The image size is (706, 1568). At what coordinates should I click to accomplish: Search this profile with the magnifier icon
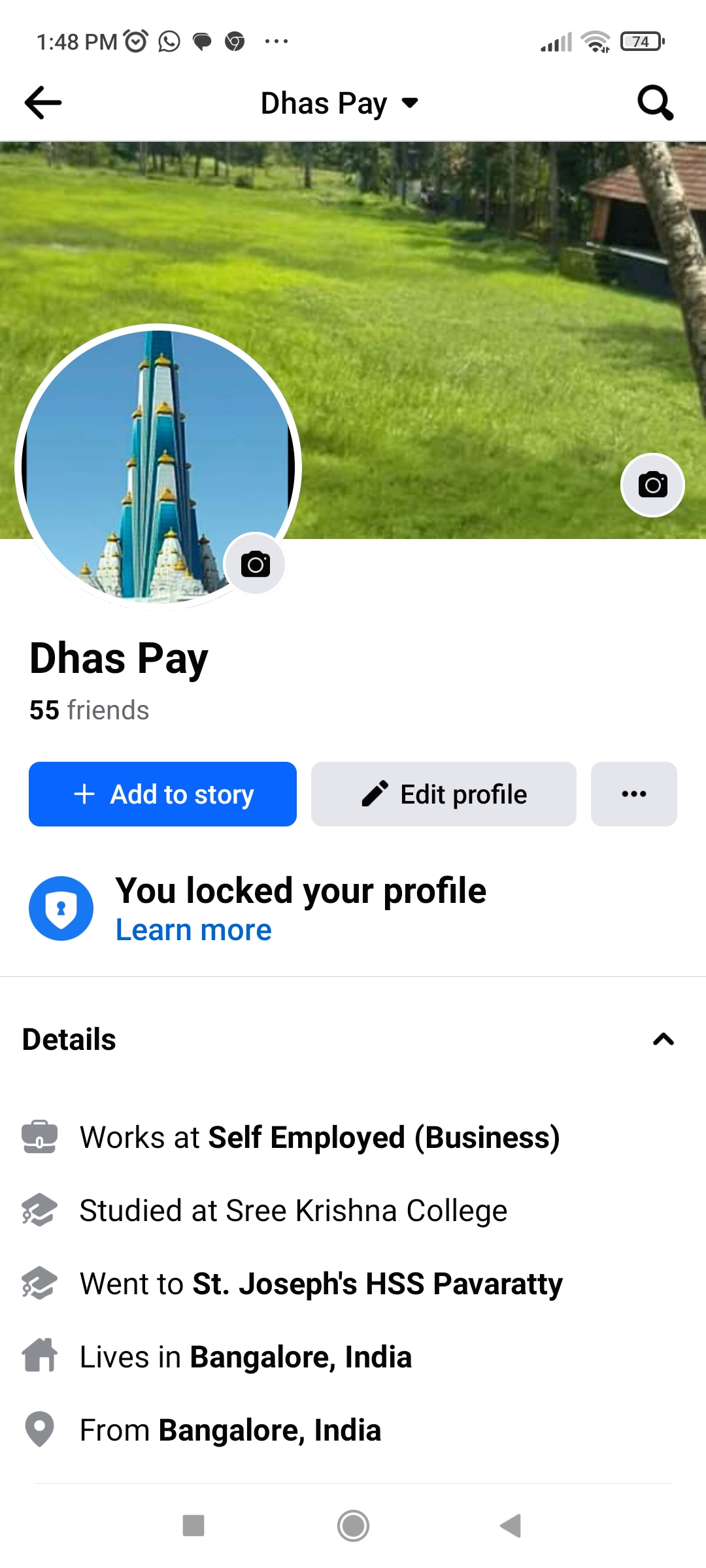[x=655, y=103]
